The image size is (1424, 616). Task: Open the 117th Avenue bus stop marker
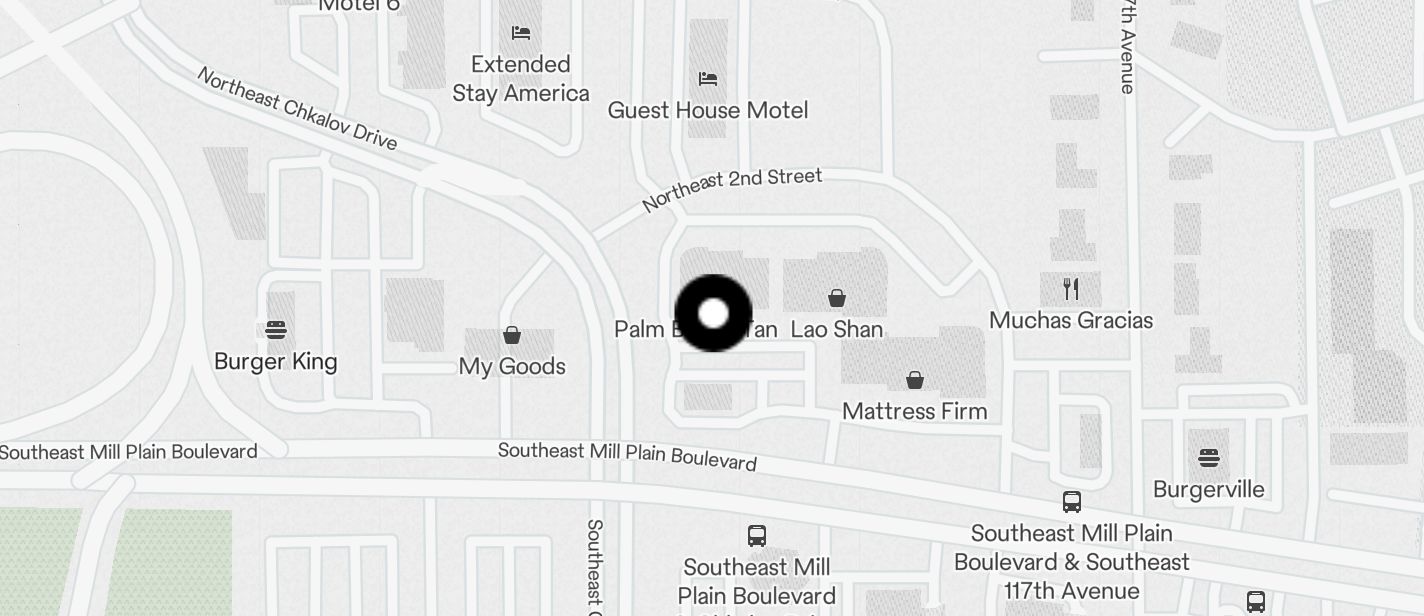coord(1072,501)
